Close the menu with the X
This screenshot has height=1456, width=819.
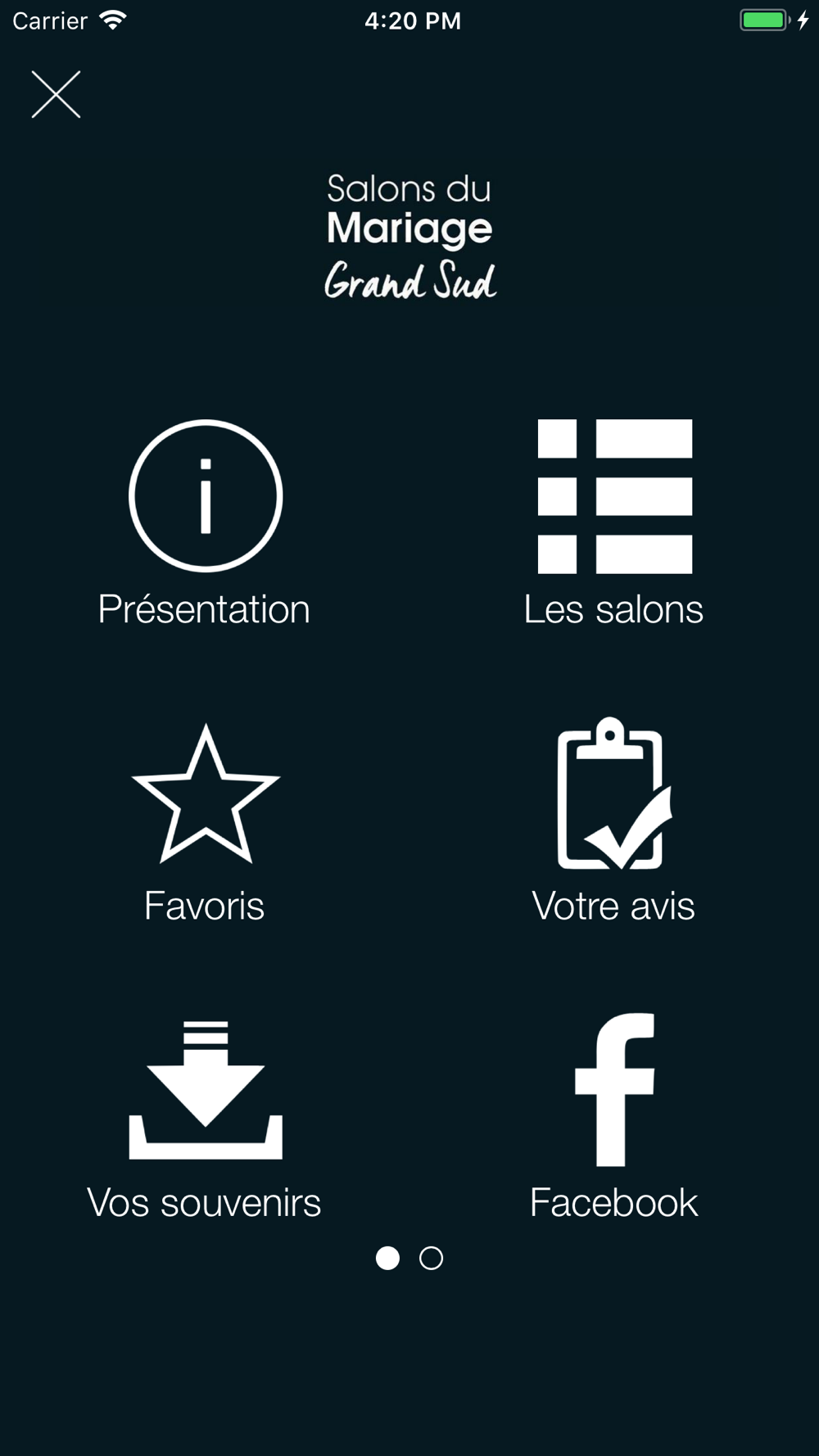[x=56, y=94]
